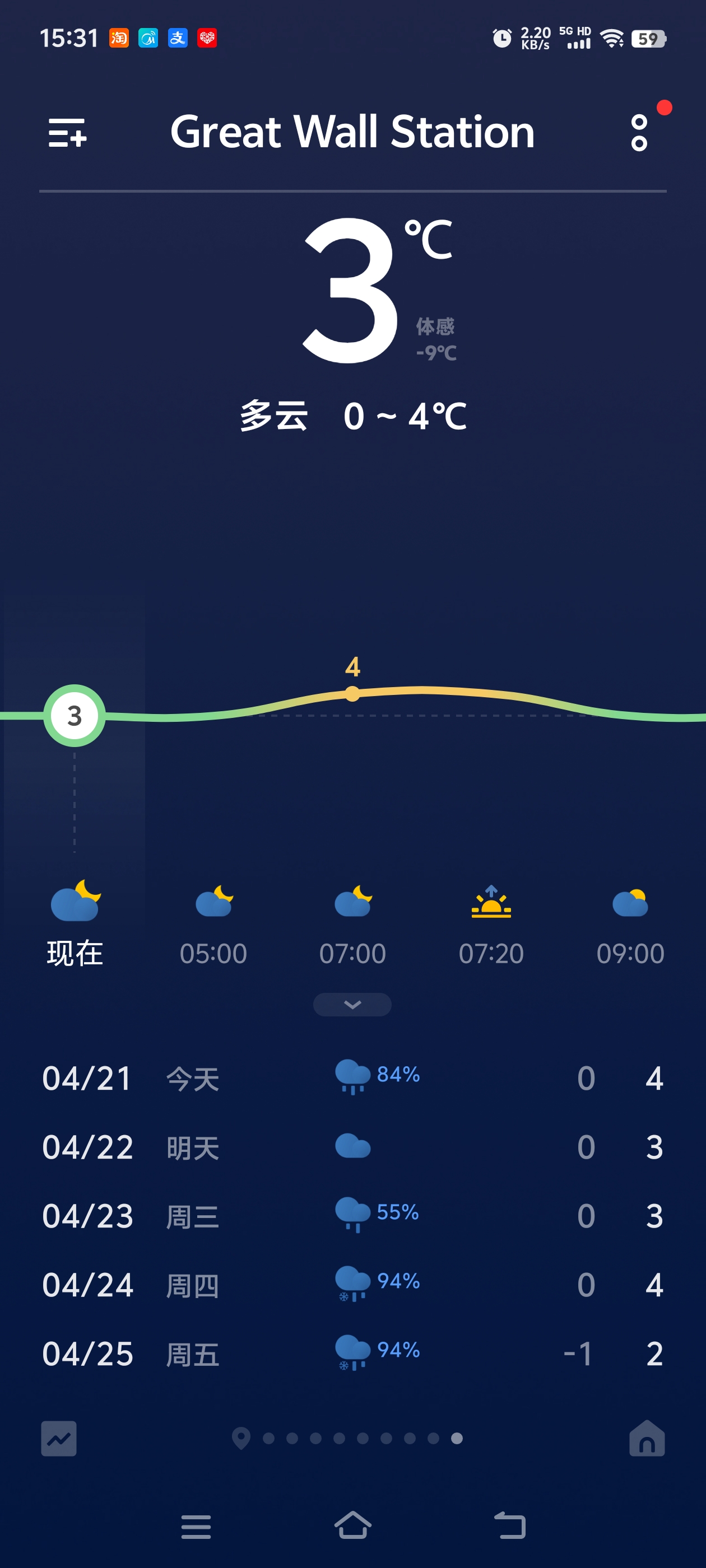706x1568 pixels.
Task: Open forecast for 04/24 周四
Action: tap(352, 1284)
